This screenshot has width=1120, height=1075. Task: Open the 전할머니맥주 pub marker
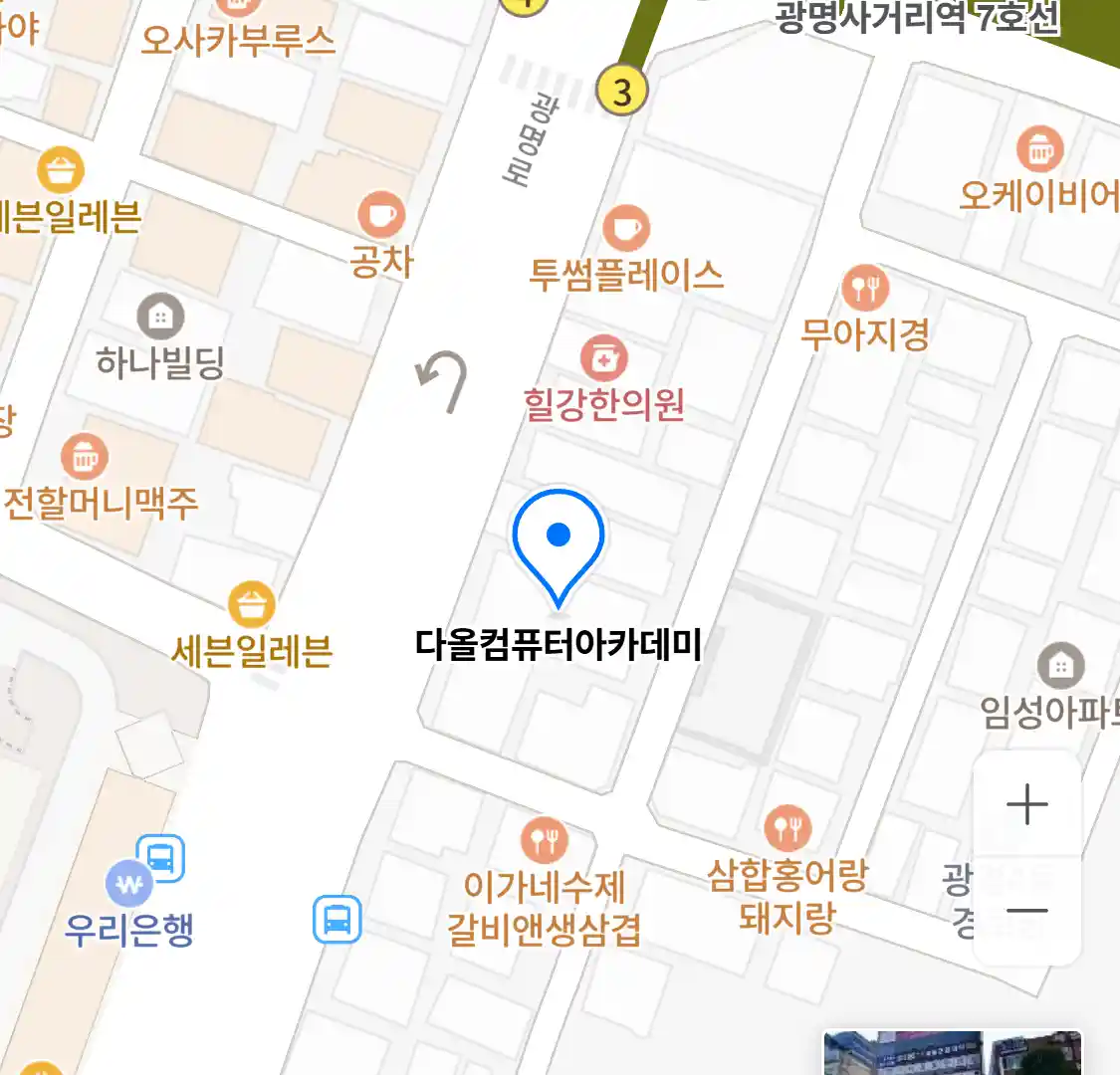click(85, 458)
